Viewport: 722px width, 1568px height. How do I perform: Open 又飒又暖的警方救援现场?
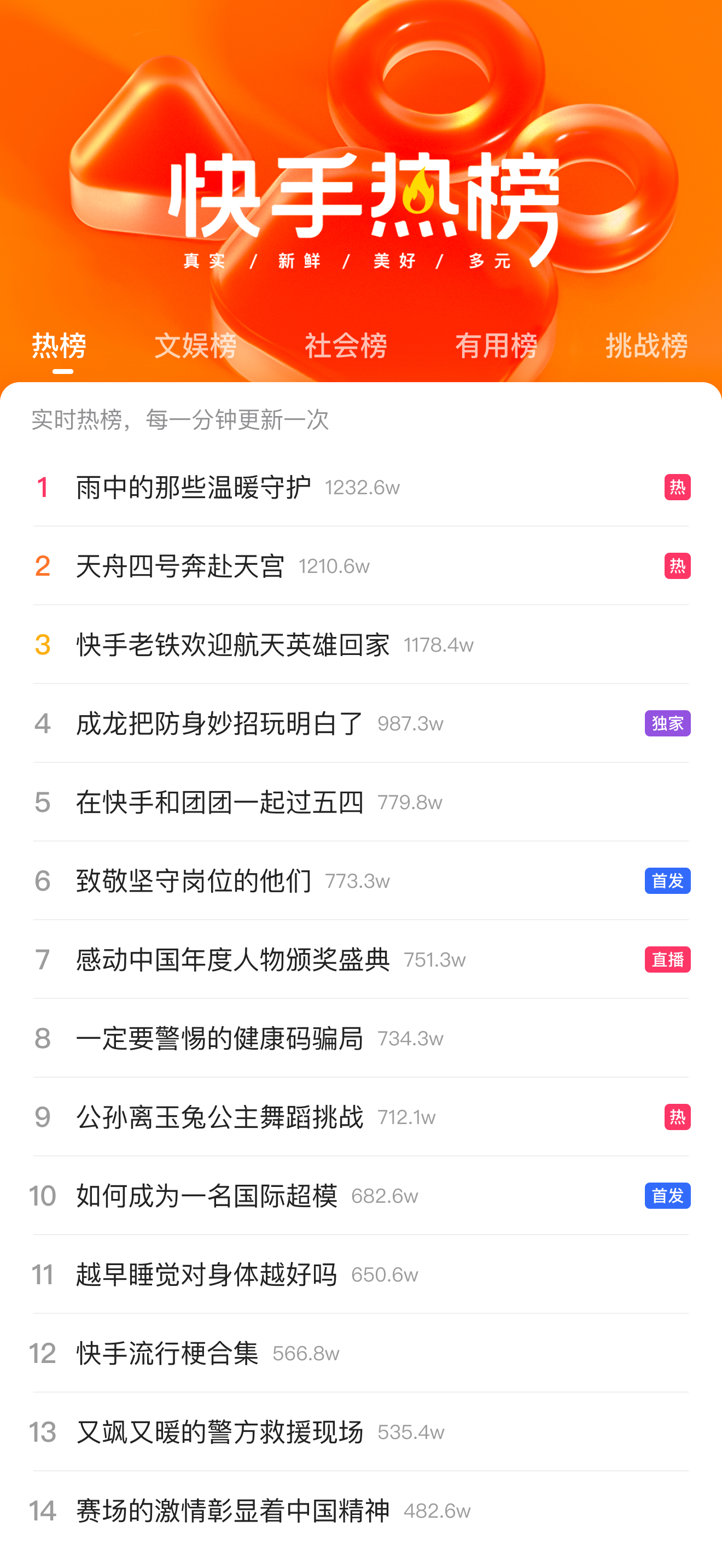coord(219,1432)
